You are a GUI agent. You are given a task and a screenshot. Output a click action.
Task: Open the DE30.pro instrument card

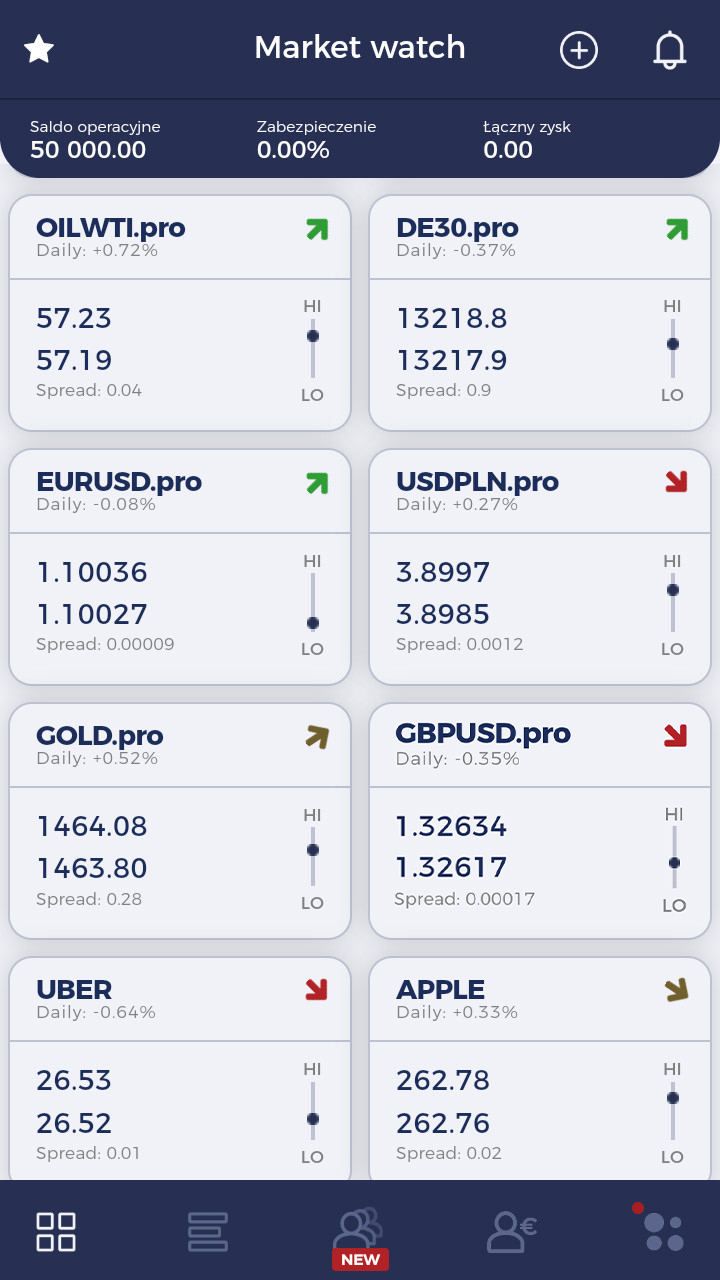(x=540, y=313)
